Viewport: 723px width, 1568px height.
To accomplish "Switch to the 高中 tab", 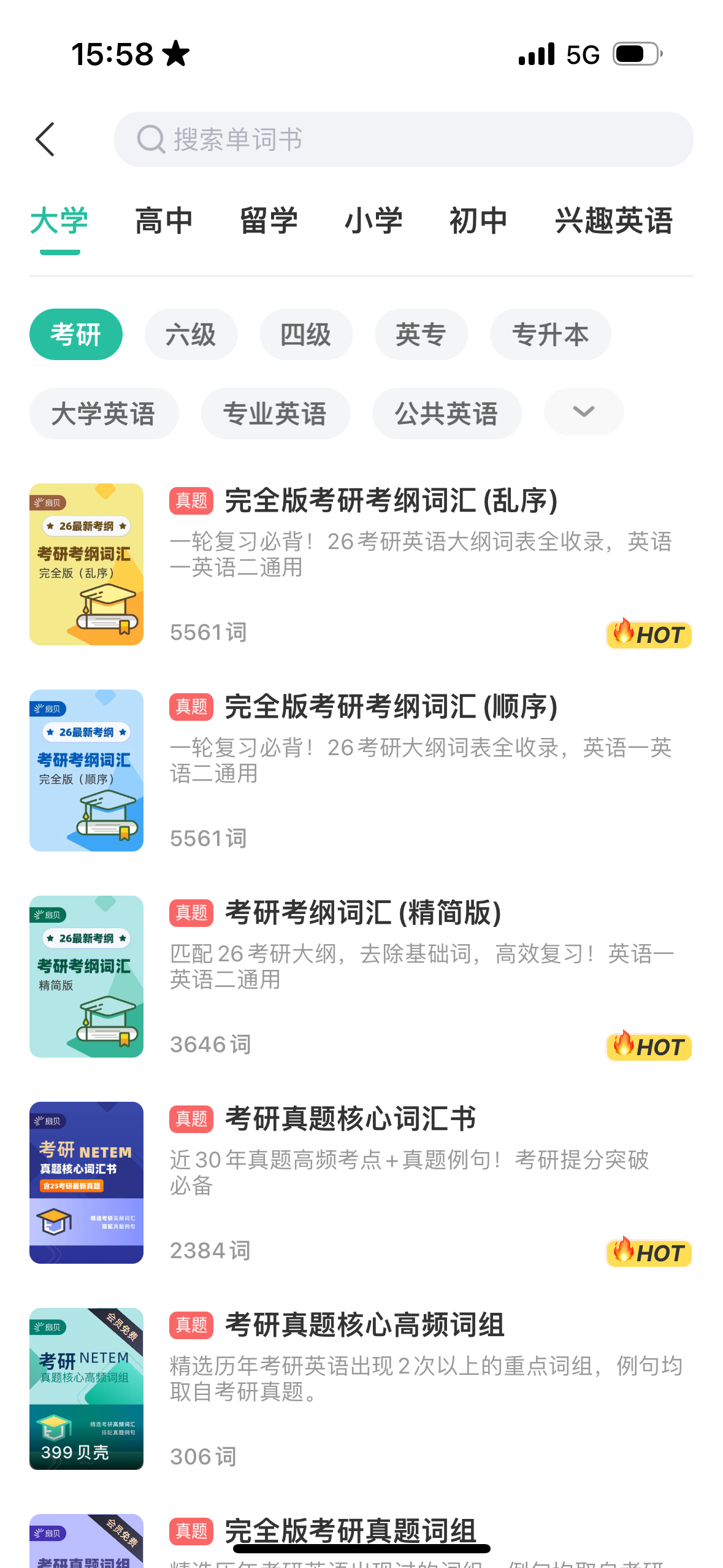I will (164, 221).
